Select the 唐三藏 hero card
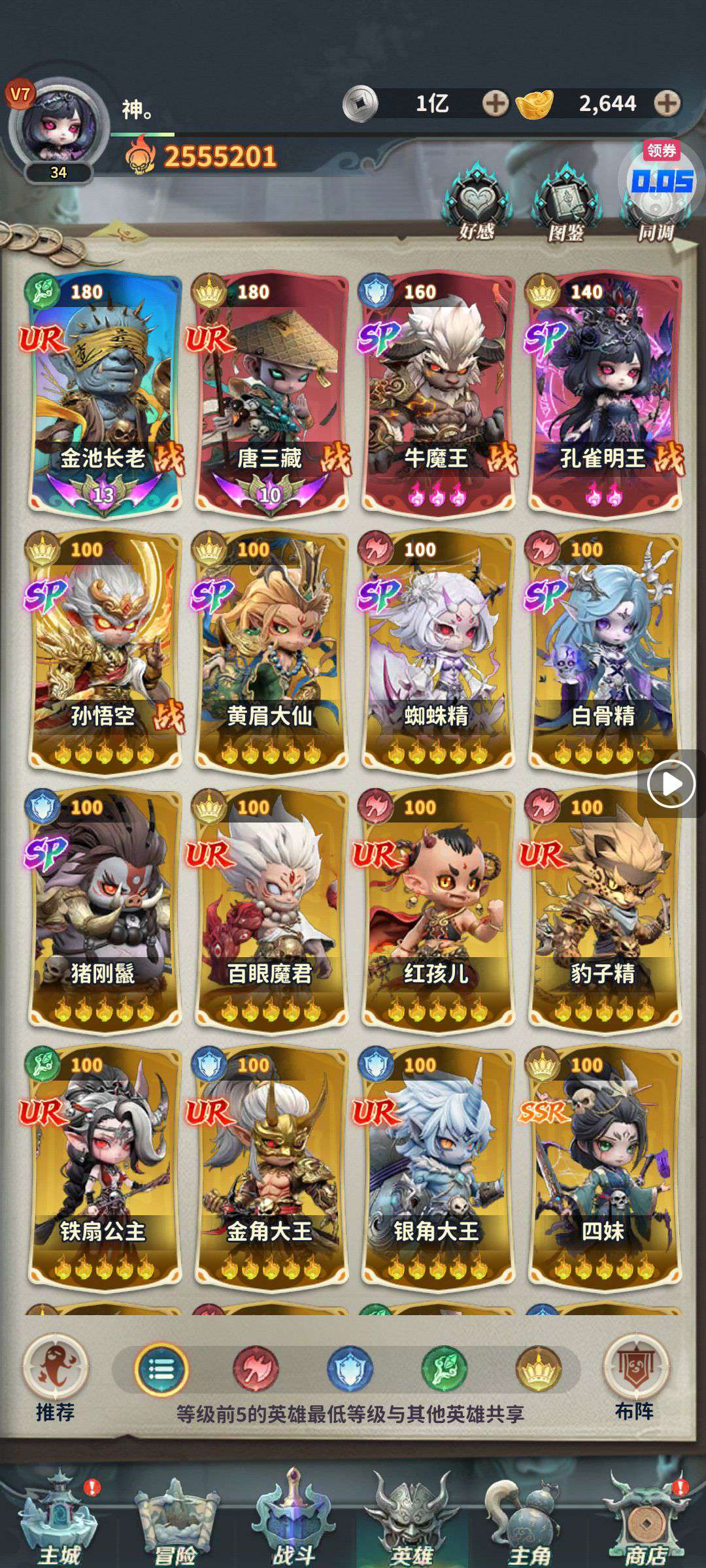Screen dimensions: 706x1568 (271, 393)
